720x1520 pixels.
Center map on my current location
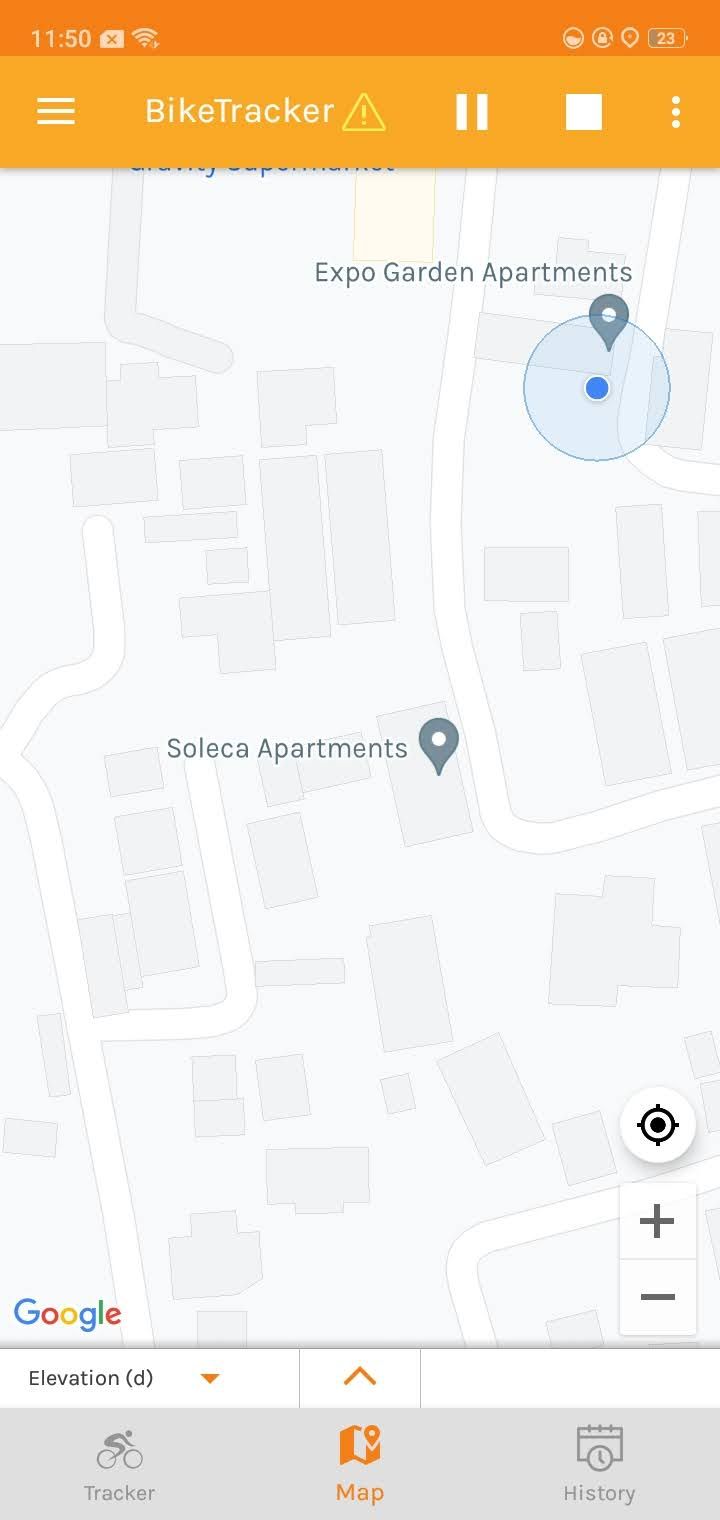pos(657,1124)
